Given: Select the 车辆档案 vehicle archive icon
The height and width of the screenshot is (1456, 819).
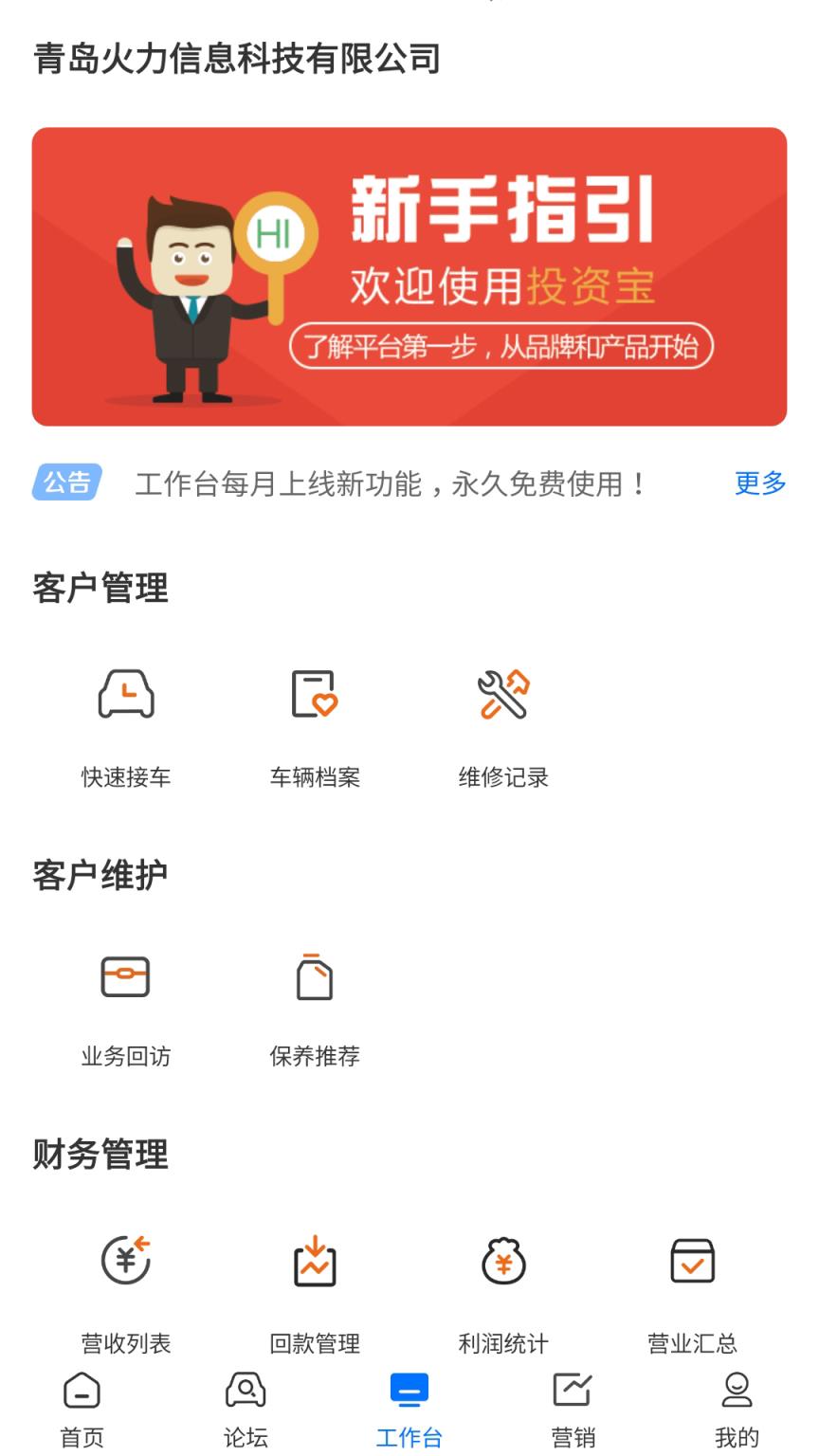Looking at the screenshot, I should coord(315,695).
